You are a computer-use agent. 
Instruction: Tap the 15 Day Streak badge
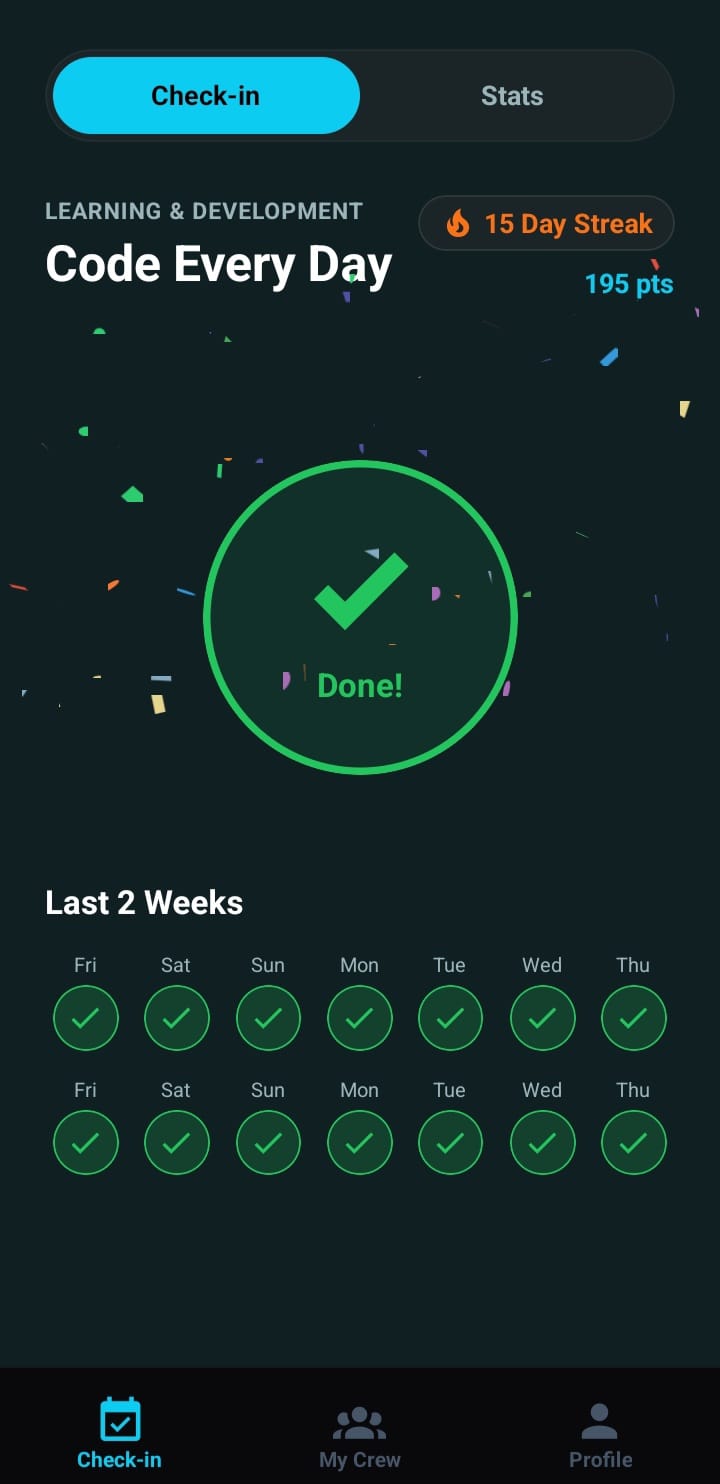click(x=546, y=223)
